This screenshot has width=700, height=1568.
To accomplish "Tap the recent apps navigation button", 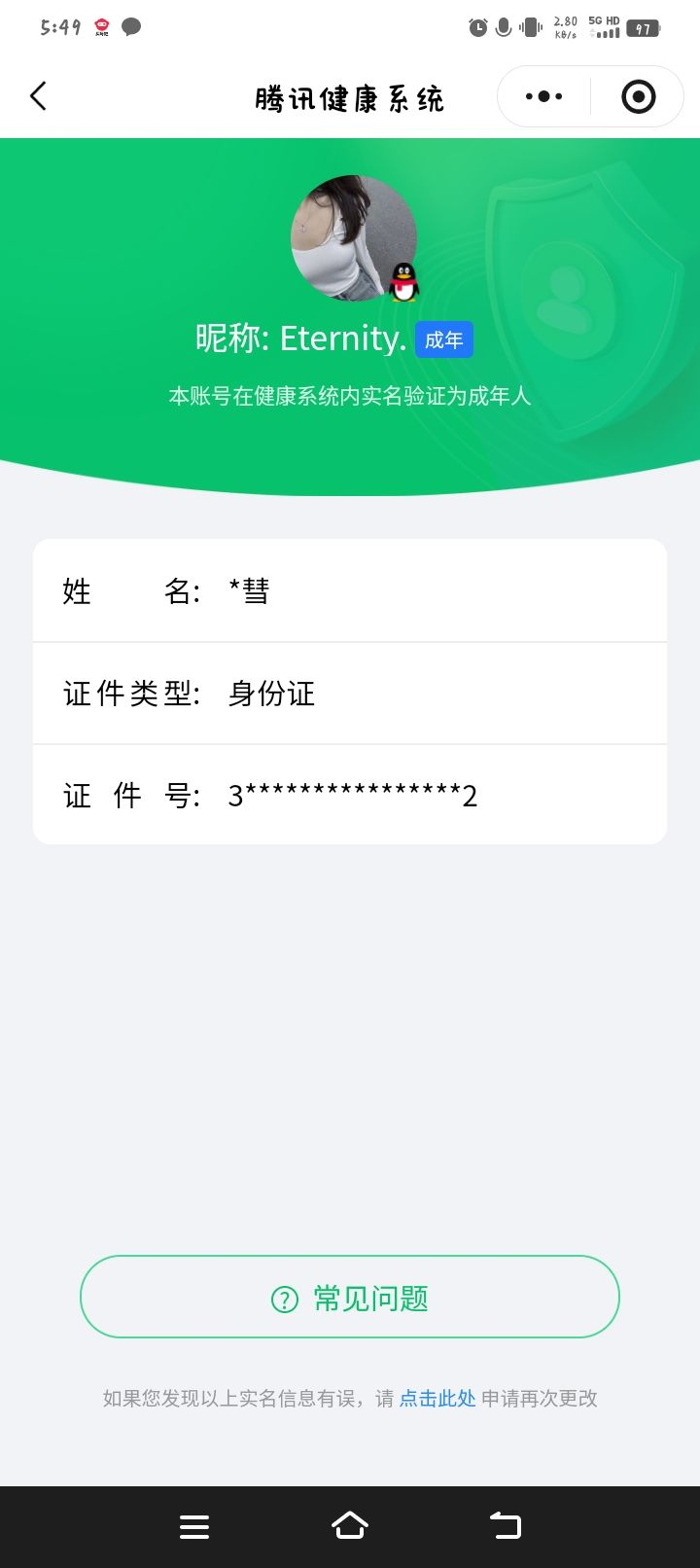I will pyautogui.click(x=194, y=1525).
